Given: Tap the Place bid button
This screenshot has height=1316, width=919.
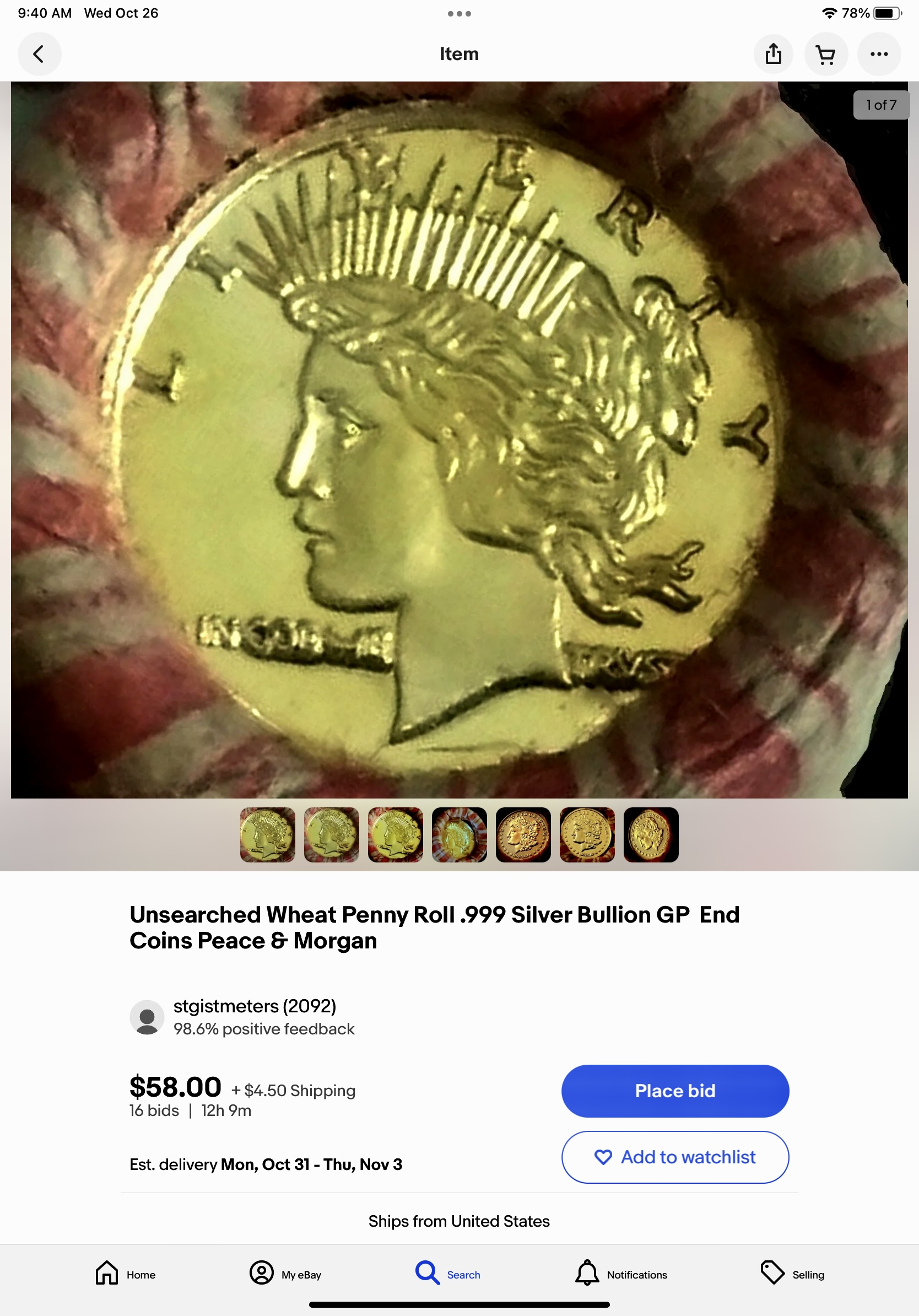Looking at the screenshot, I should (675, 1091).
